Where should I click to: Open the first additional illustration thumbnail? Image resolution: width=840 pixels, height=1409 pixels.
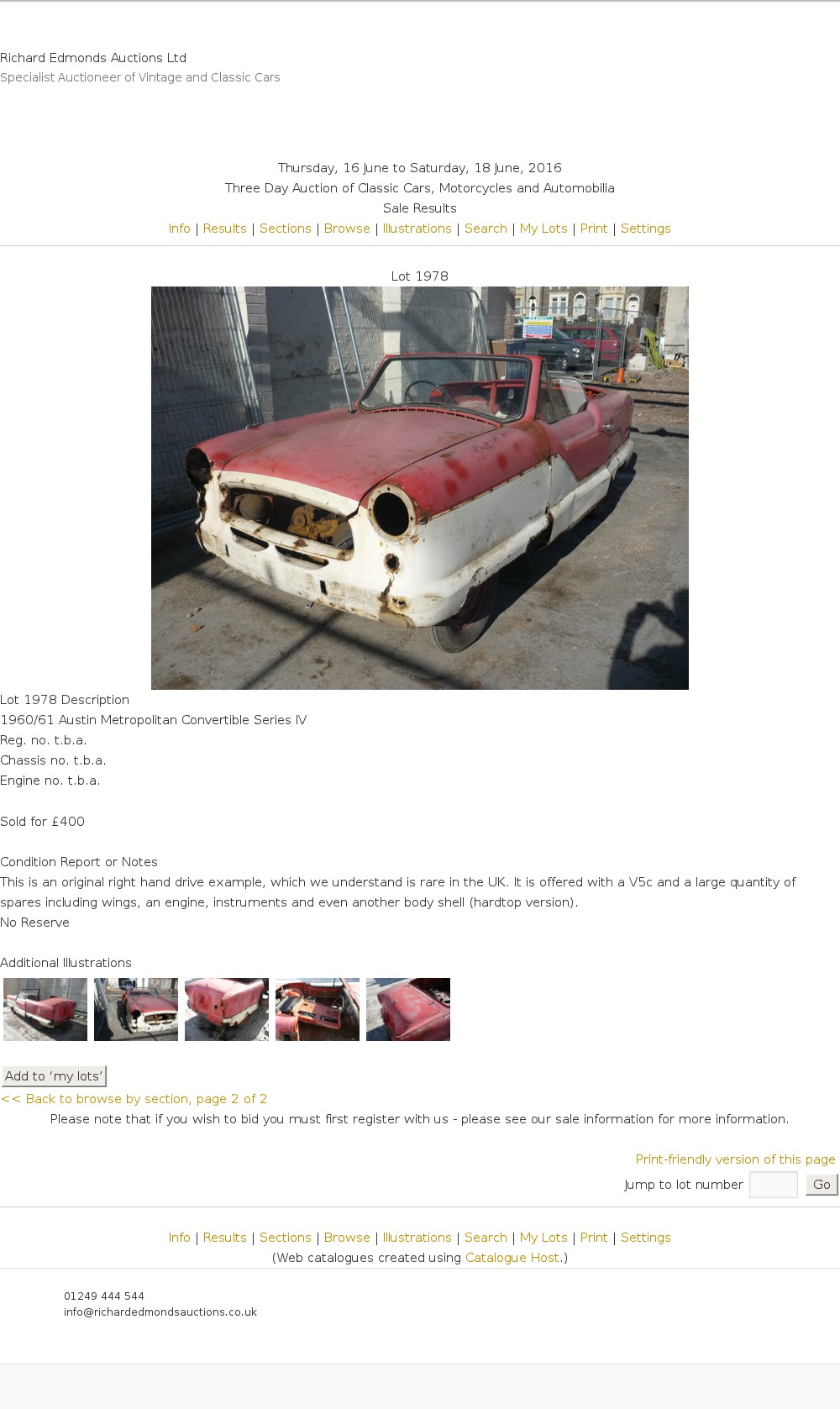pyautogui.click(x=45, y=1009)
